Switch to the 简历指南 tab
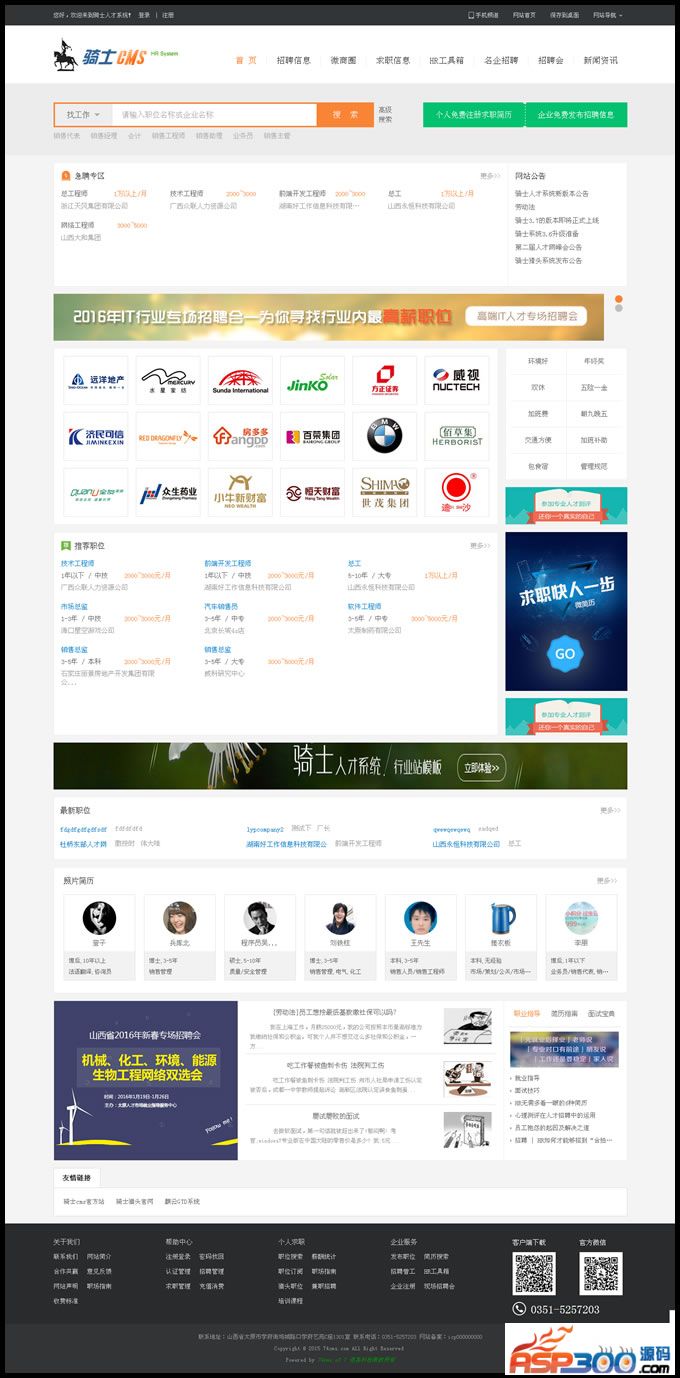The image size is (680, 1378). tap(565, 1014)
